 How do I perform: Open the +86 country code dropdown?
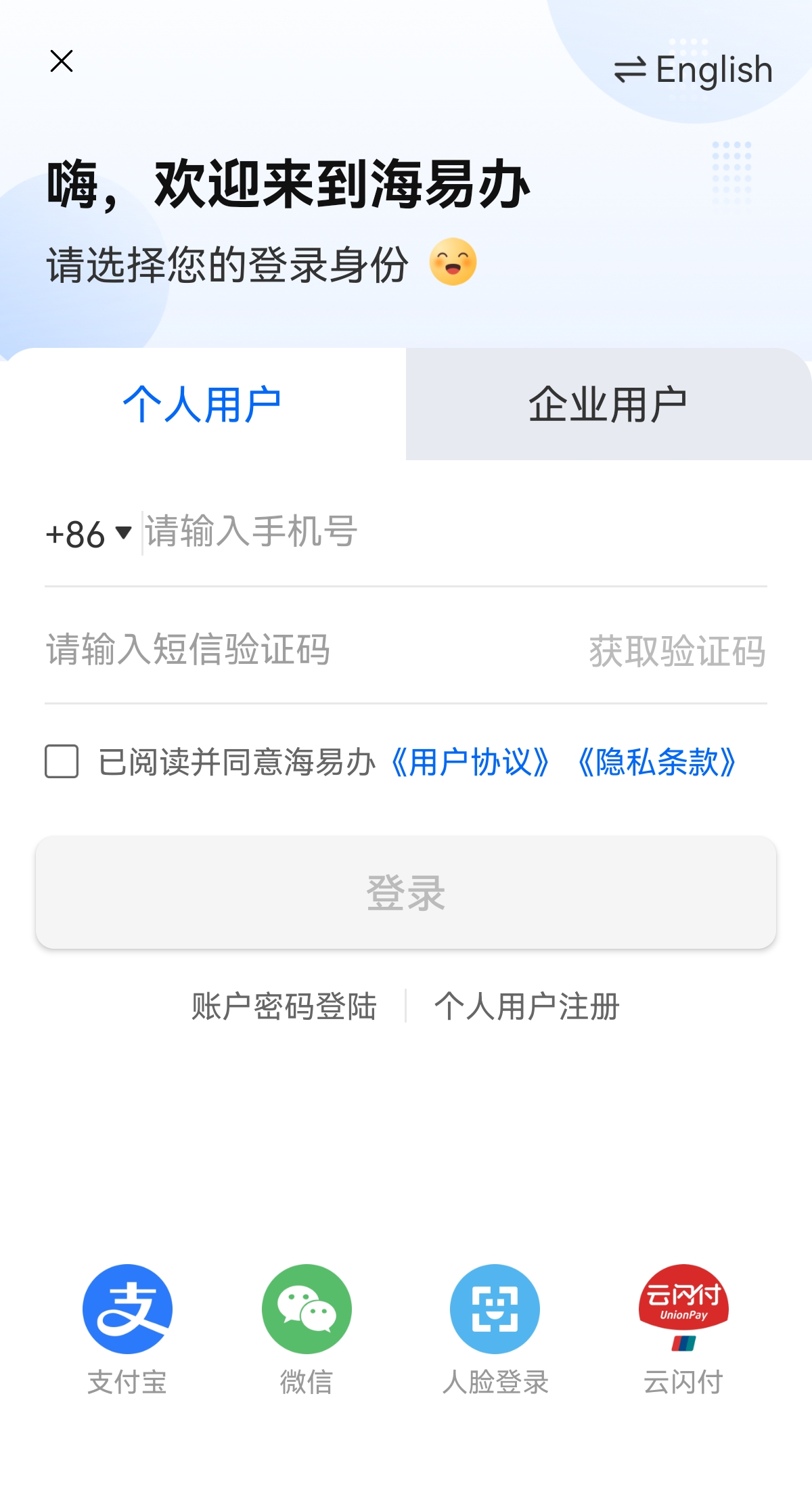[x=88, y=534]
